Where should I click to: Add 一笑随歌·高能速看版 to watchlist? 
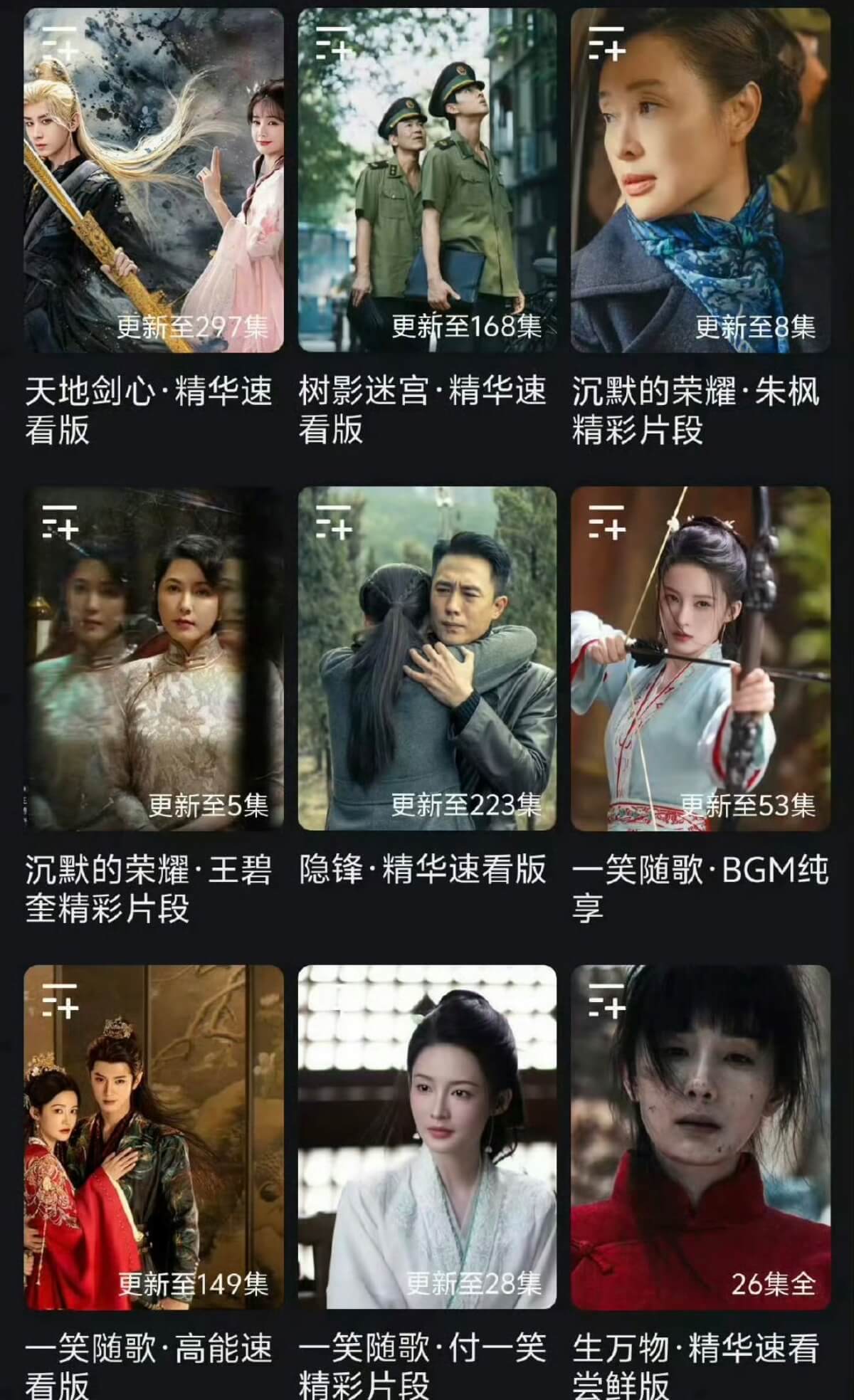pos(60,1000)
